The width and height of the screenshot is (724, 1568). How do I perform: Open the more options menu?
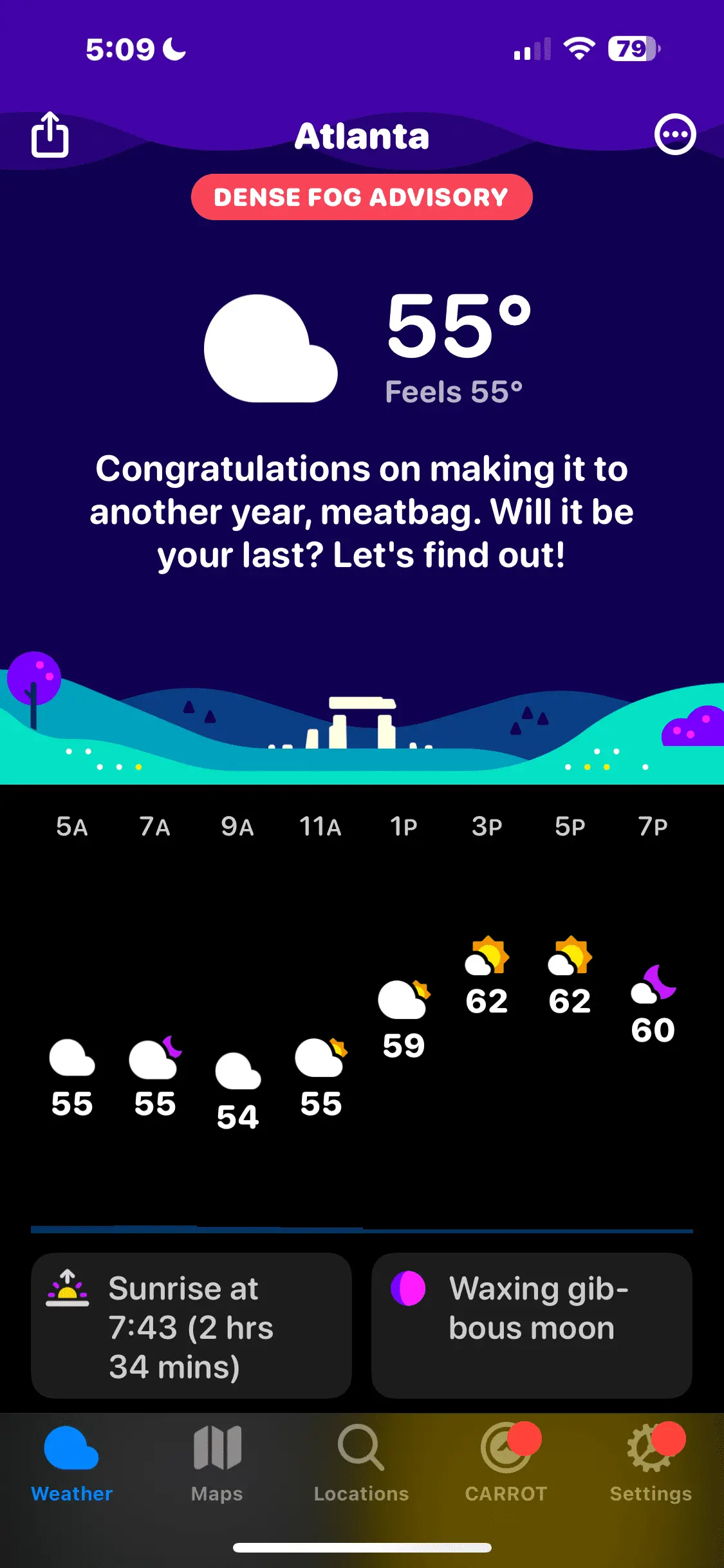674,135
